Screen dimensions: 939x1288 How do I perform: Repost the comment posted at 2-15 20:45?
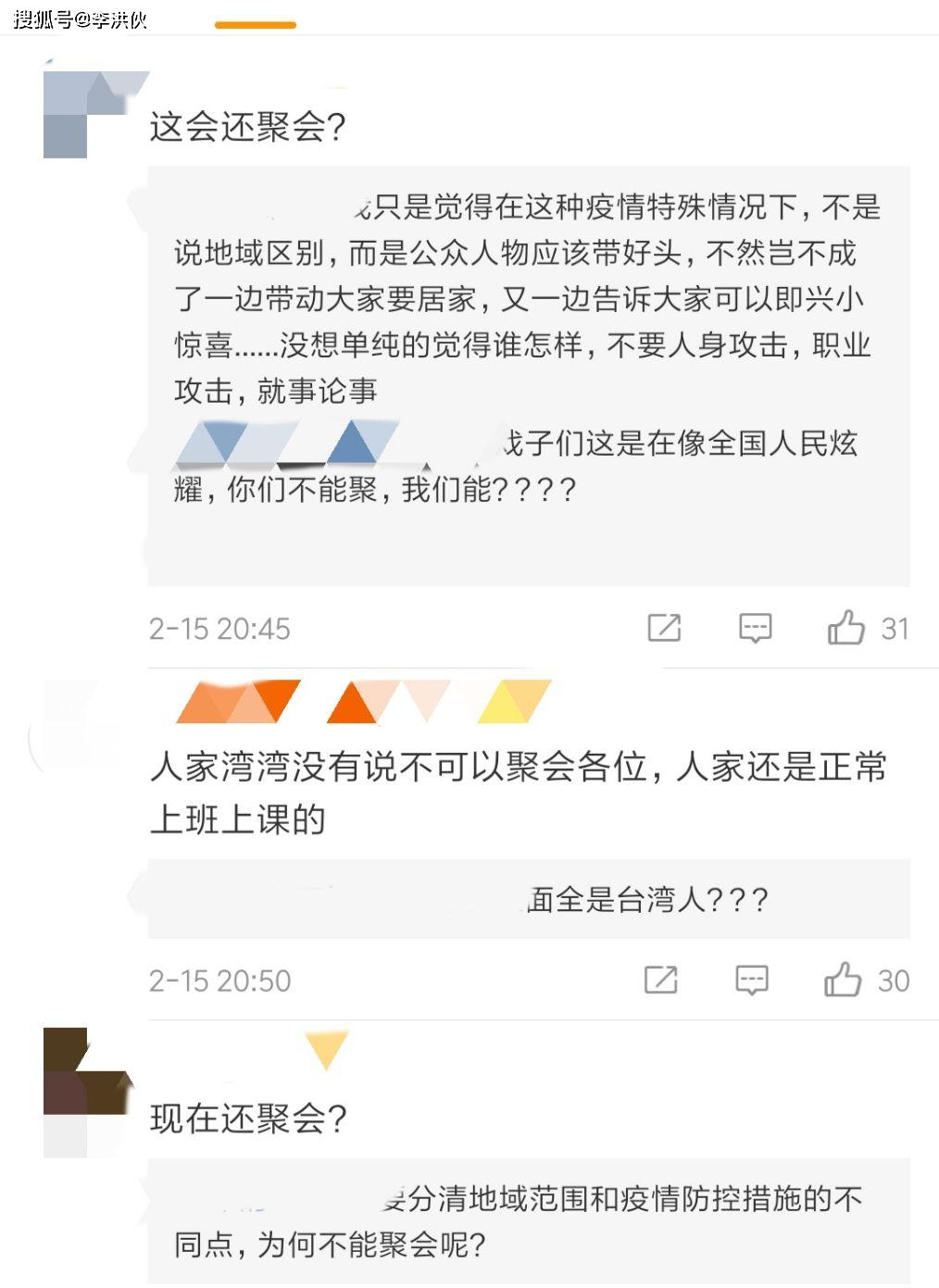664,628
